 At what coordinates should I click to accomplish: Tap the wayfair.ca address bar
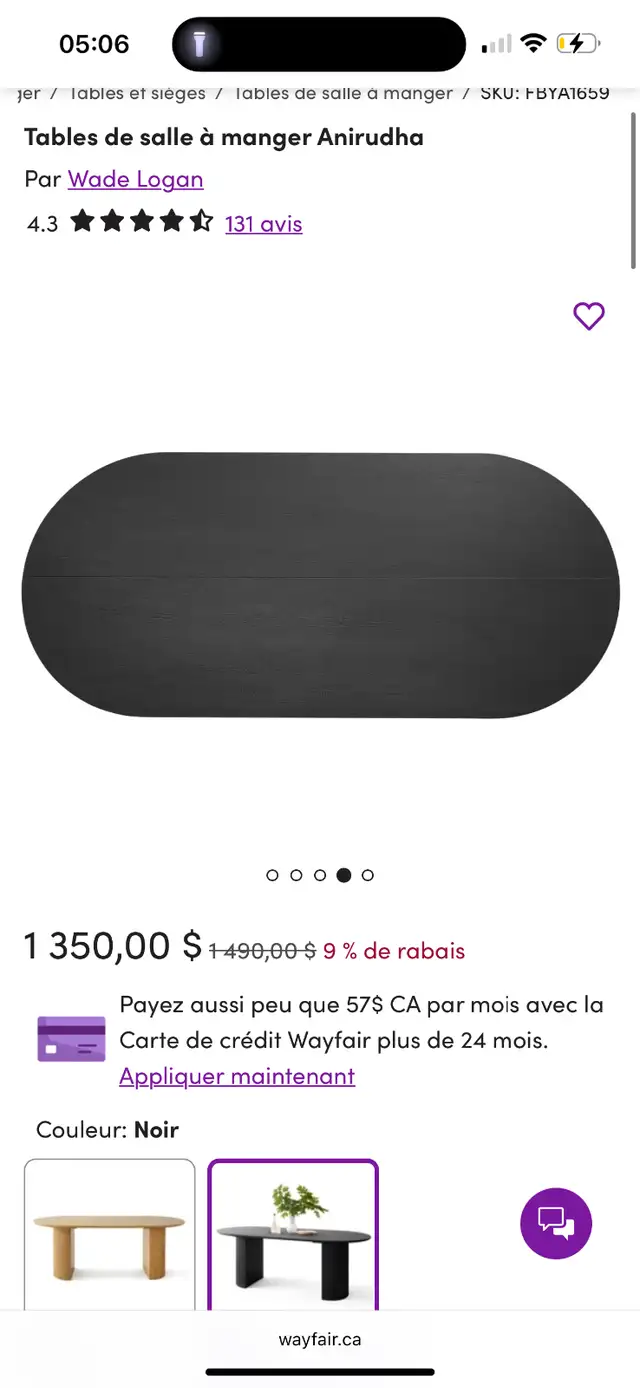coord(320,1339)
